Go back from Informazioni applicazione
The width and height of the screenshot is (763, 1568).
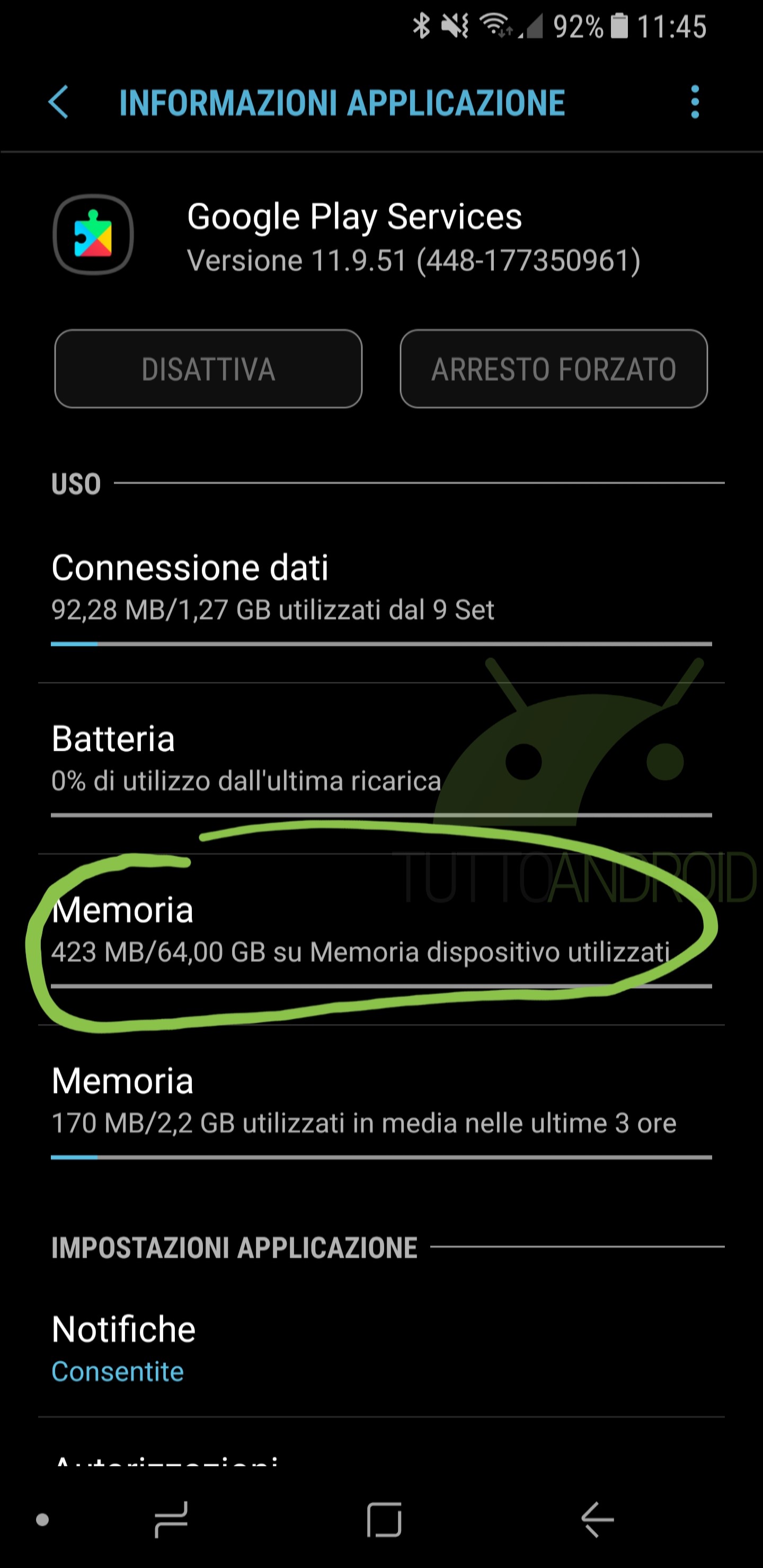tap(59, 102)
